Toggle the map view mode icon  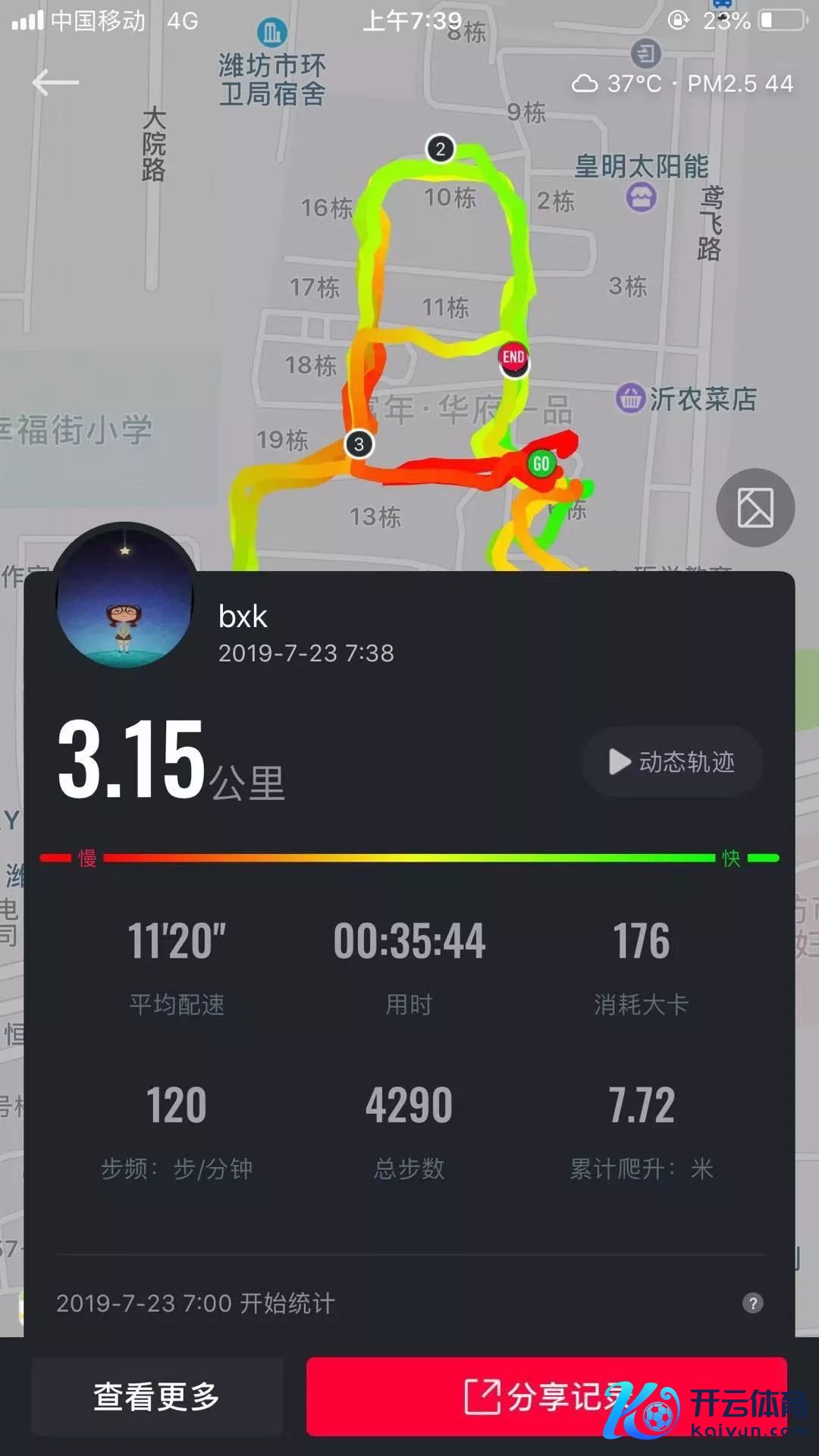[x=755, y=507]
